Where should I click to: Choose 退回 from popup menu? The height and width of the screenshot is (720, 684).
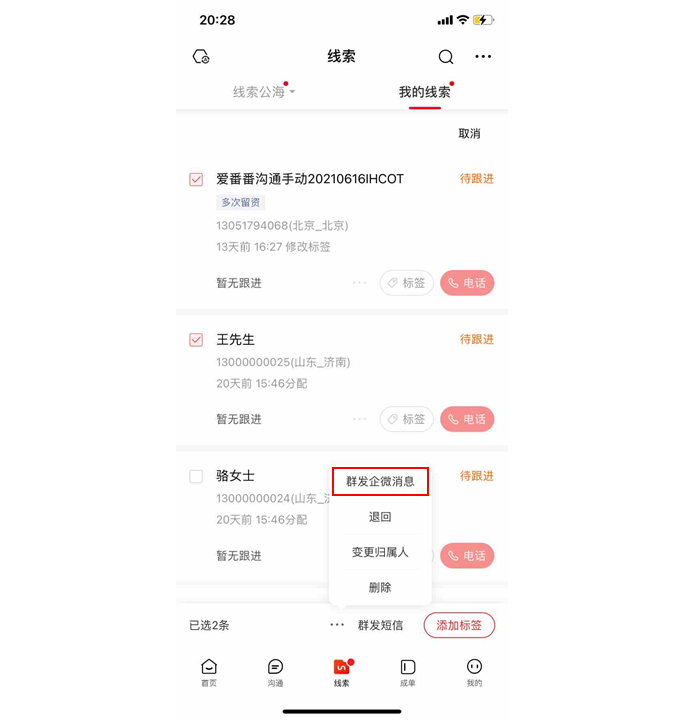[380, 517]
